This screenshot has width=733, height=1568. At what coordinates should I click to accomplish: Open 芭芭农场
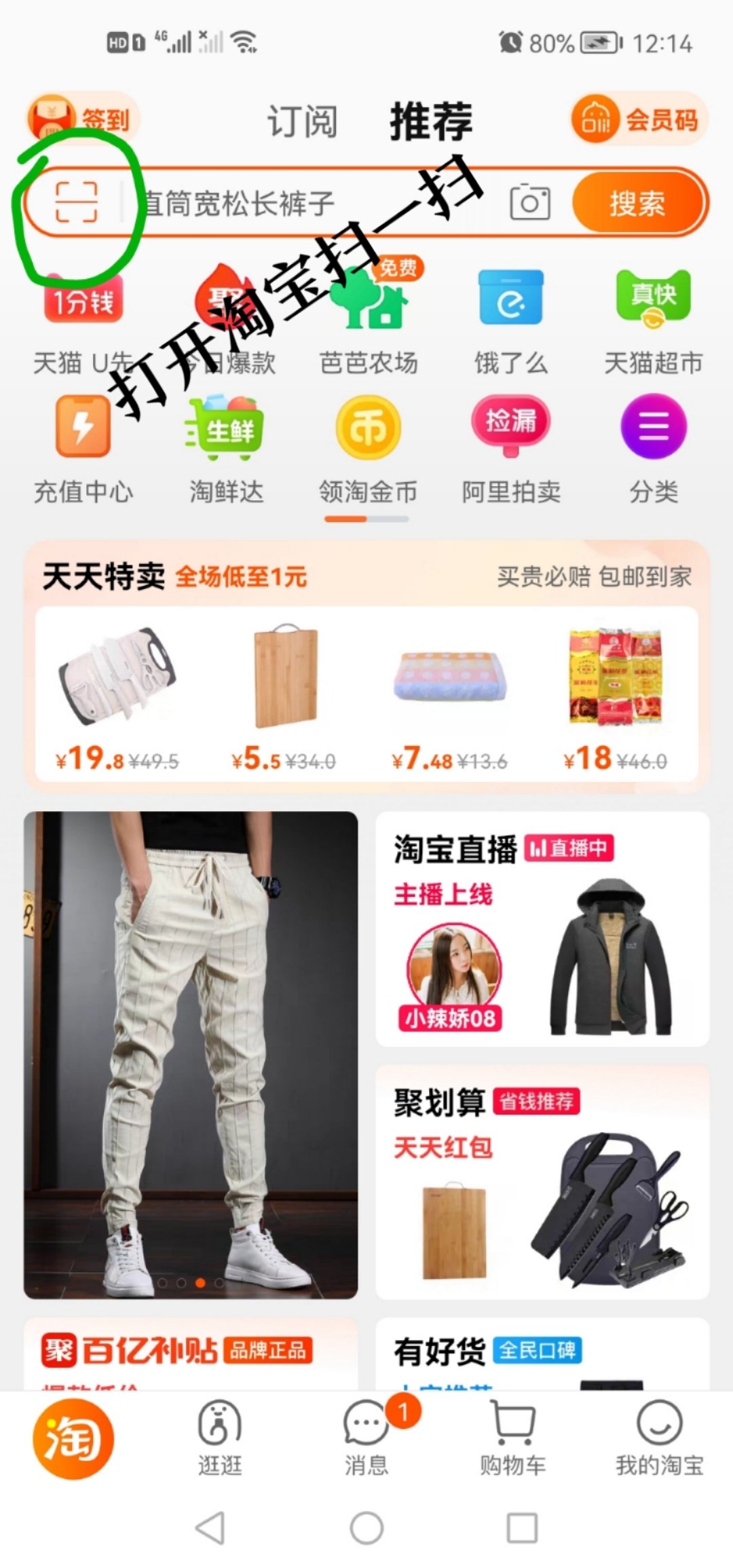369,320
